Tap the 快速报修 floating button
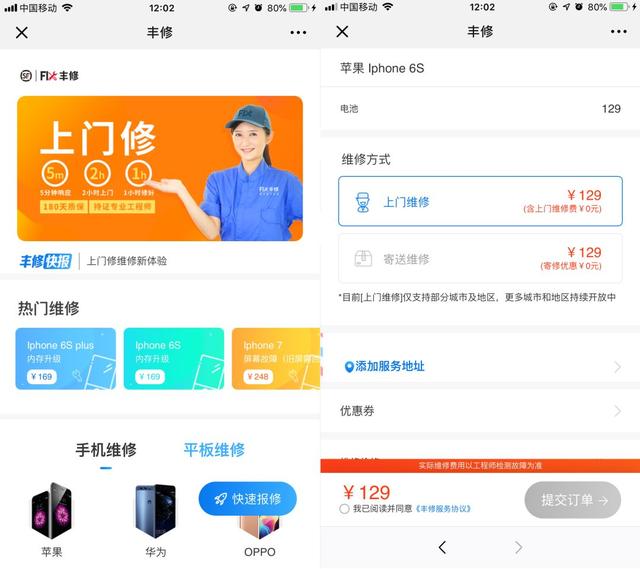 [247, 498]
